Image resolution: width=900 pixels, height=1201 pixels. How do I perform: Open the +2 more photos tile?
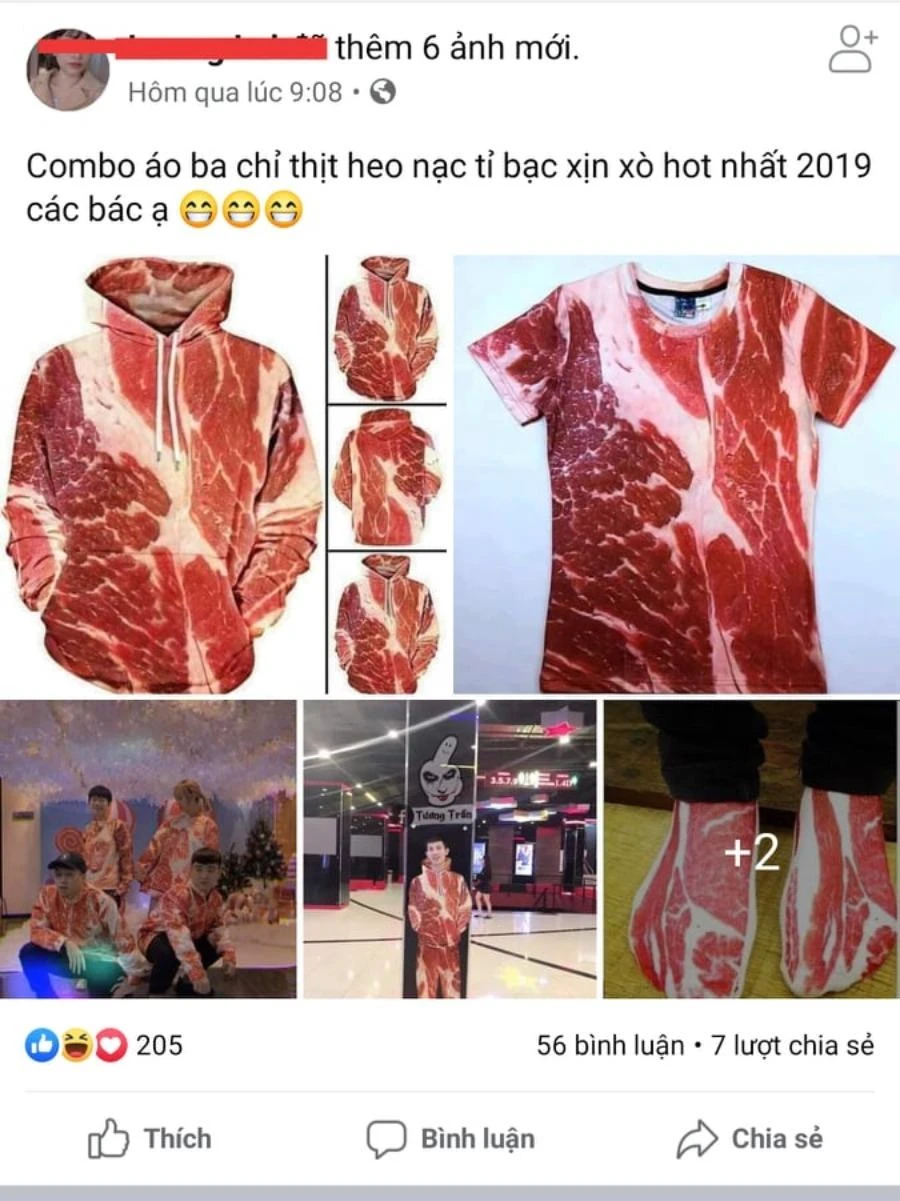tap(750, 849)
